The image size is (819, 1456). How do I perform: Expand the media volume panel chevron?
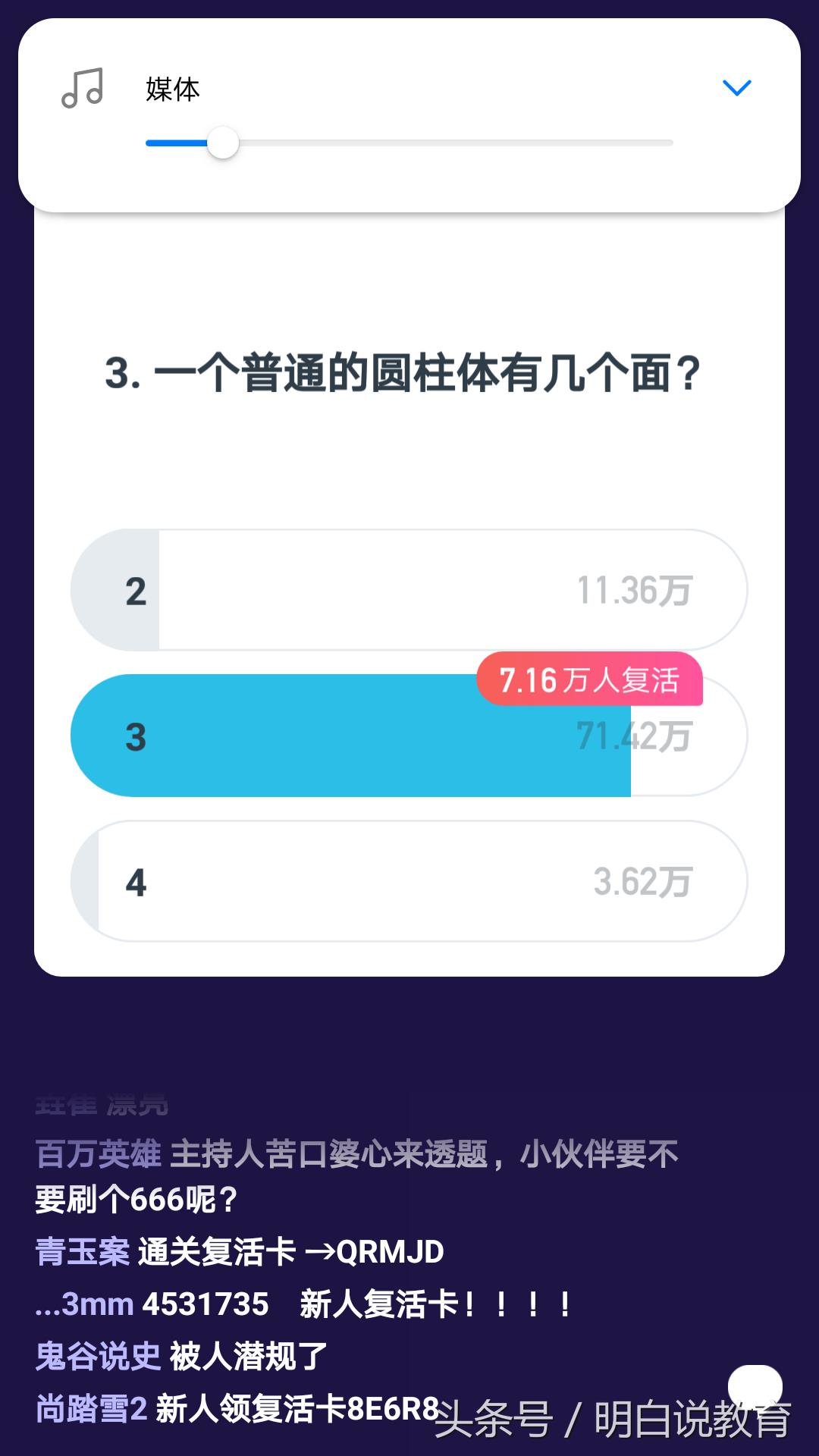(x=736, y=88)
